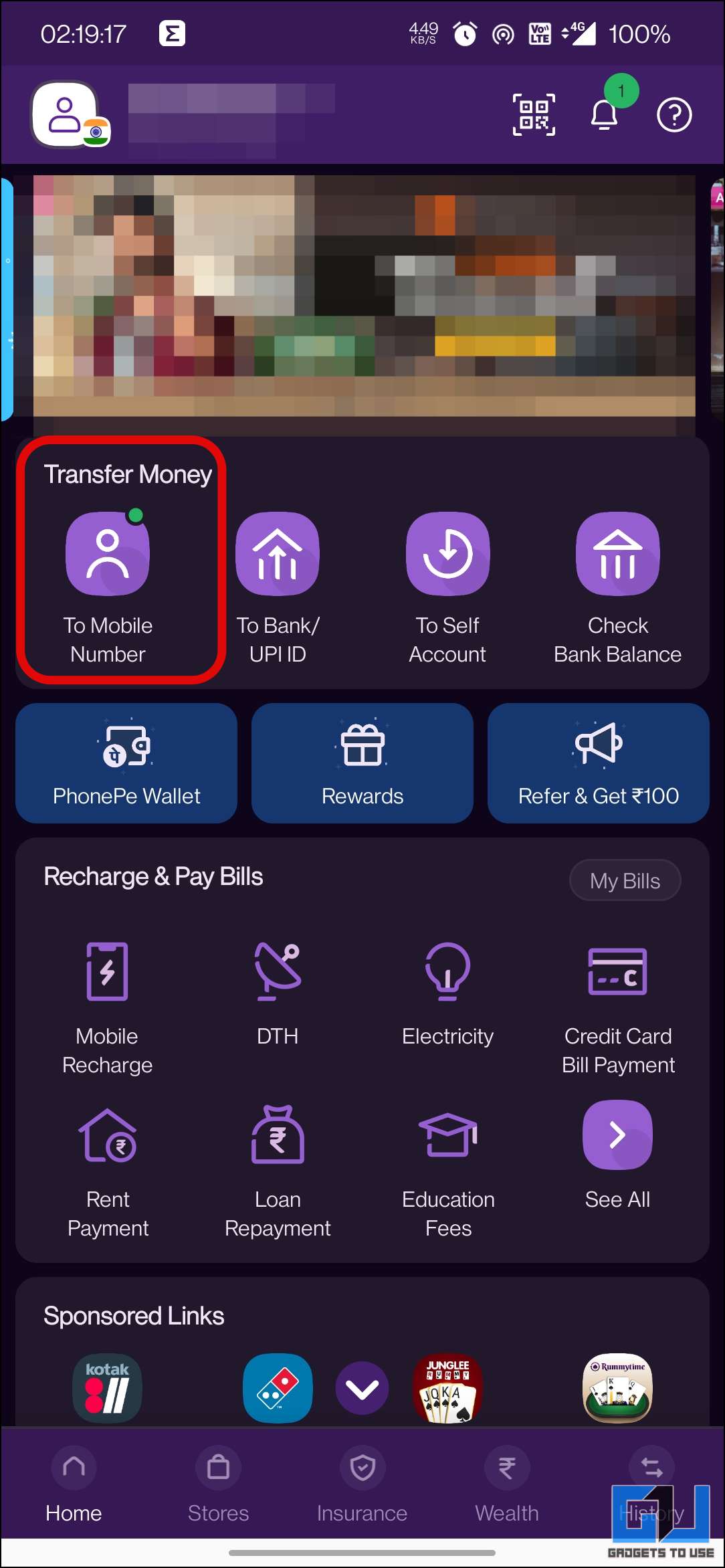
Task: Open the QR code scanner
Action: [x=534, y=114]
